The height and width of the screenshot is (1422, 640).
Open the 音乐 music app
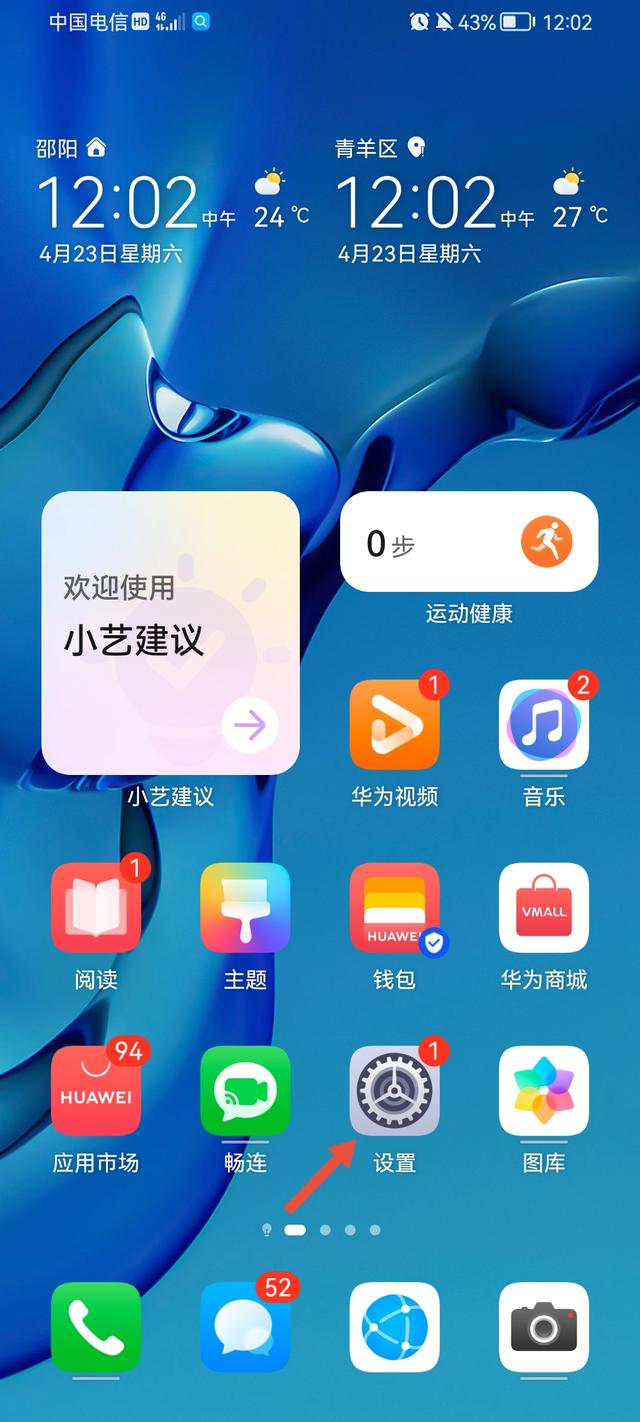543,725
